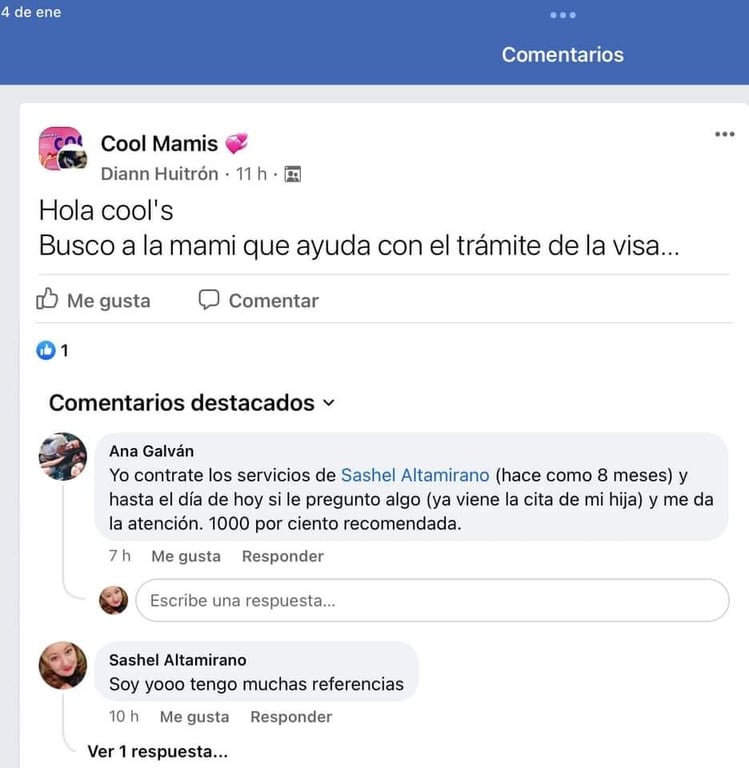
Task: Reply to Sashel Altamirano's comment
Action: coord(291,716)
